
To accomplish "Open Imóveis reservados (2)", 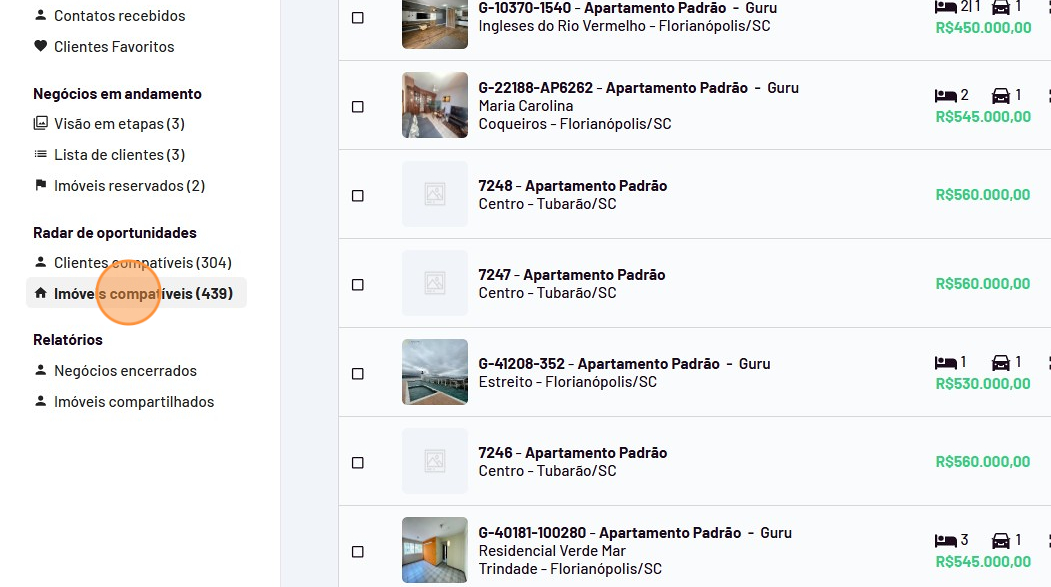I will pos(129,186).
